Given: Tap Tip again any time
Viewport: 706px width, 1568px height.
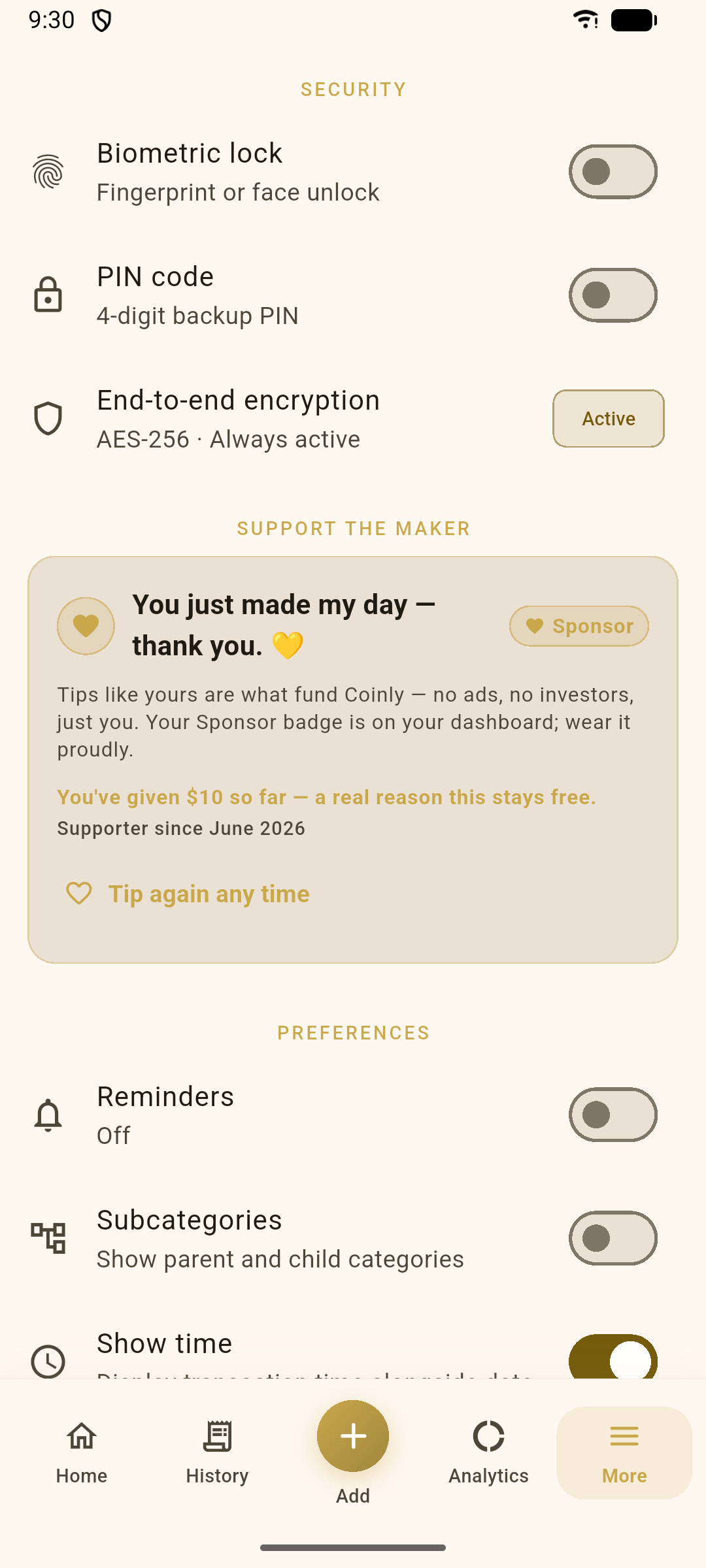Looking at the screenshot, I should 188,894.
